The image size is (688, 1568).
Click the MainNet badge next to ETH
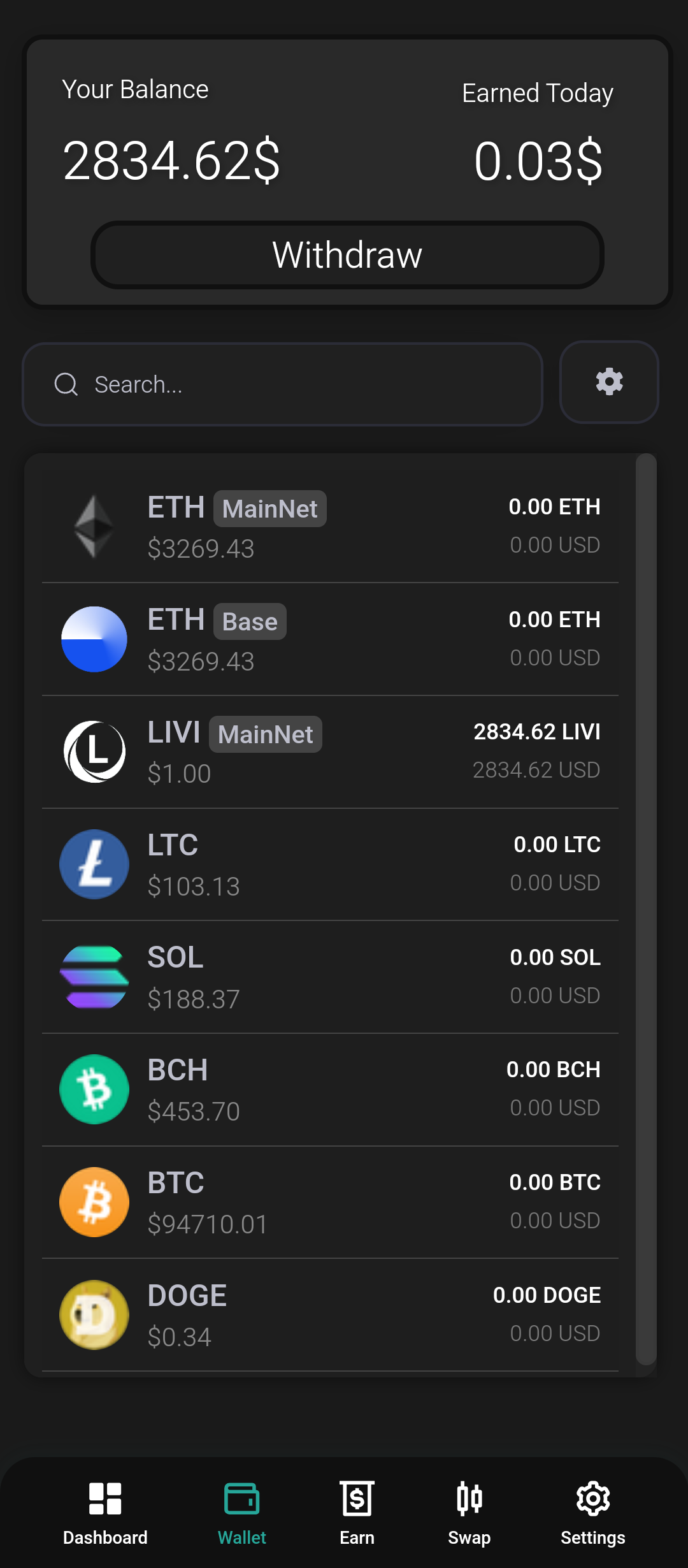(x=269, y=508)
